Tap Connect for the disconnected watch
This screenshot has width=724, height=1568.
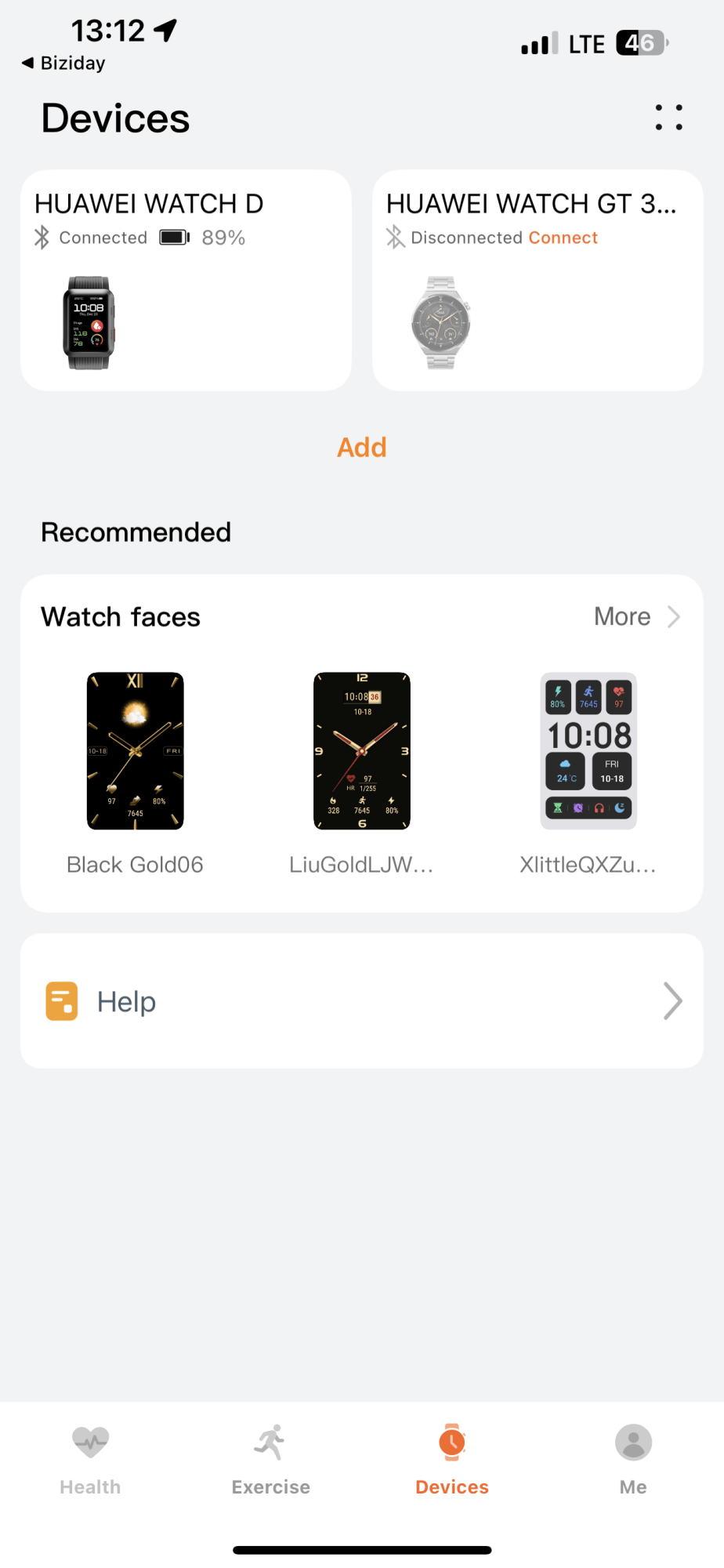tap(563, 238)
